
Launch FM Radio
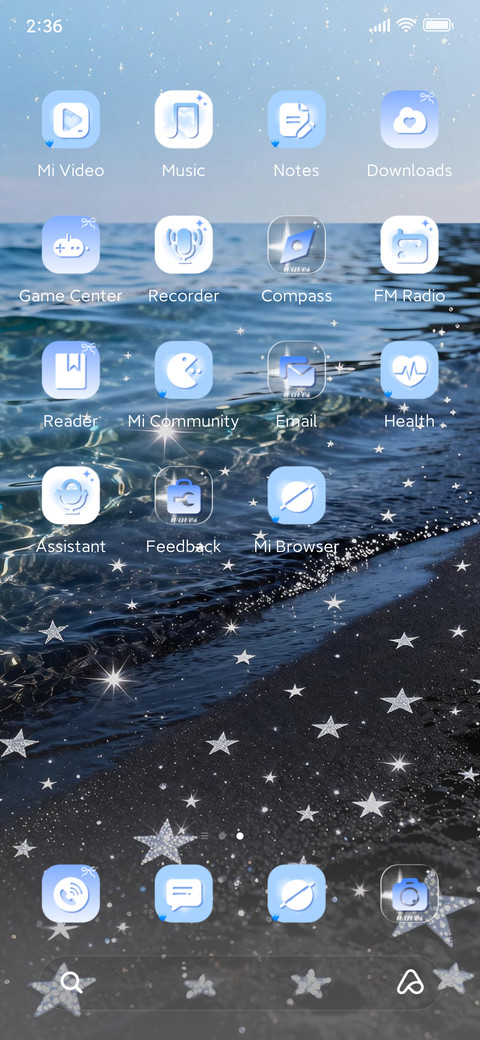pos(409,245)
